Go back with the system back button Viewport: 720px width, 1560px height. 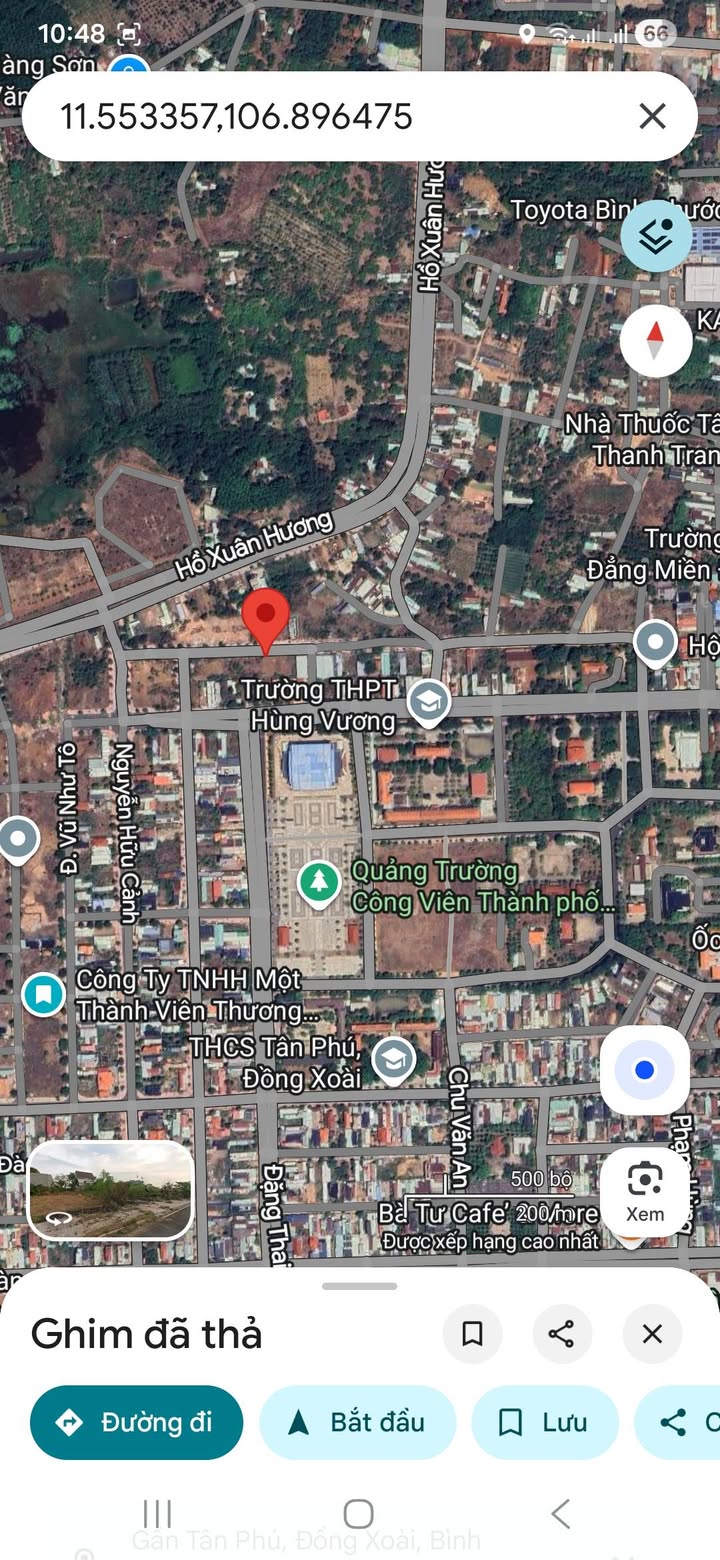point(561,1513)
